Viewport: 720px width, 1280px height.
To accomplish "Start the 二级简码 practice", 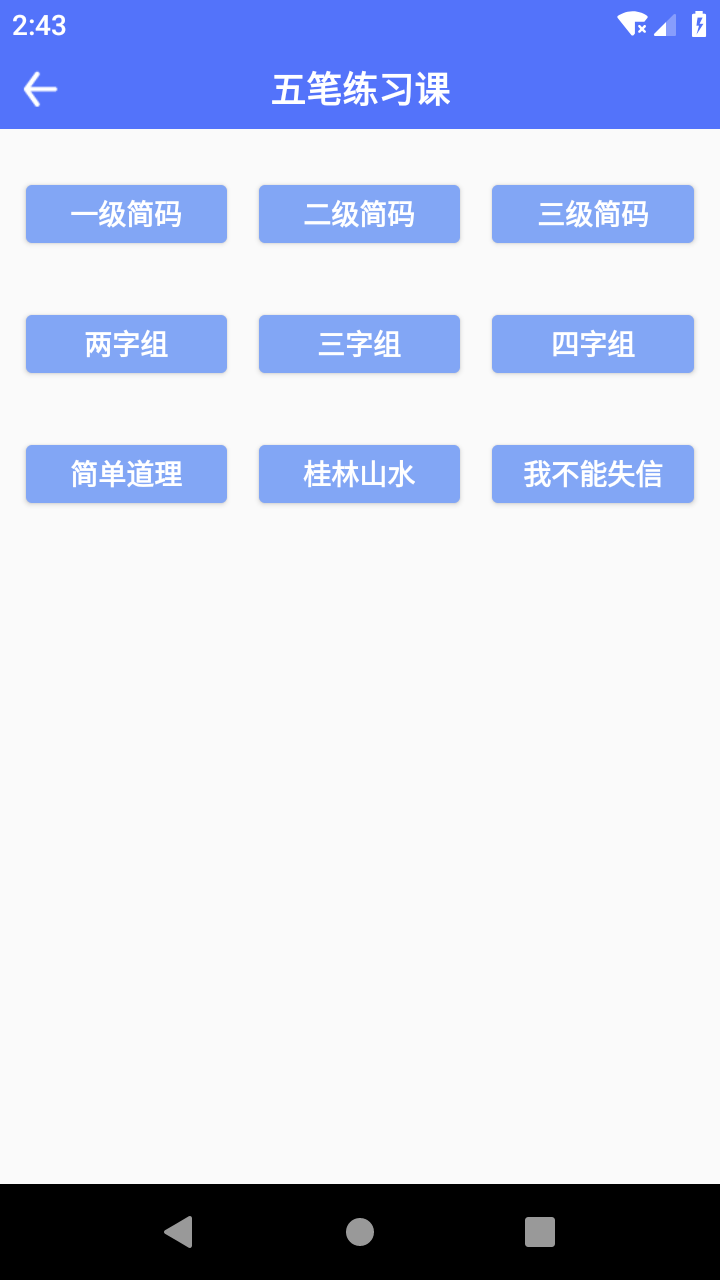I will click(359, 214).
